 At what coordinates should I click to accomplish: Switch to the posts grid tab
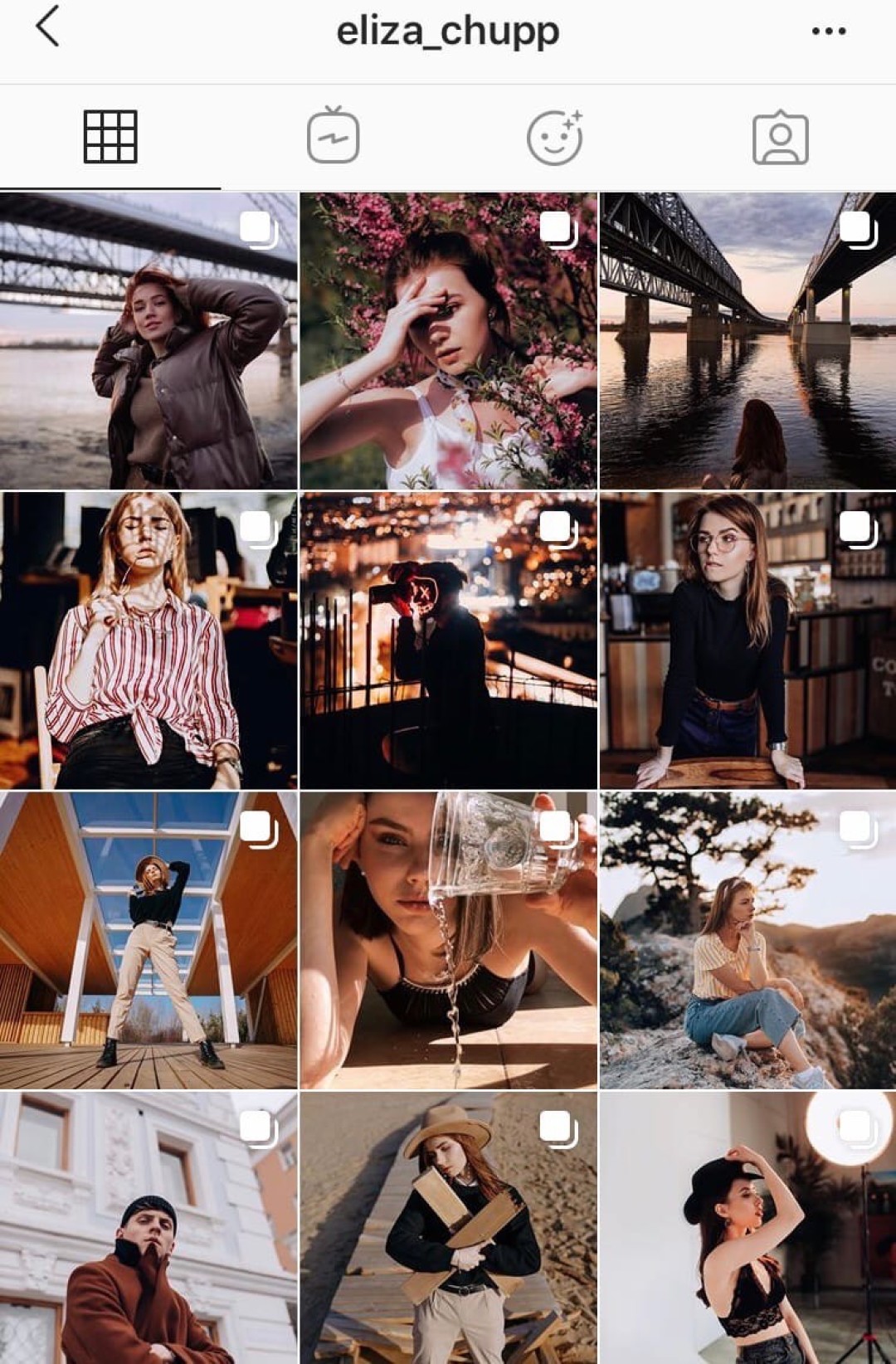click(x=110, y=137)
